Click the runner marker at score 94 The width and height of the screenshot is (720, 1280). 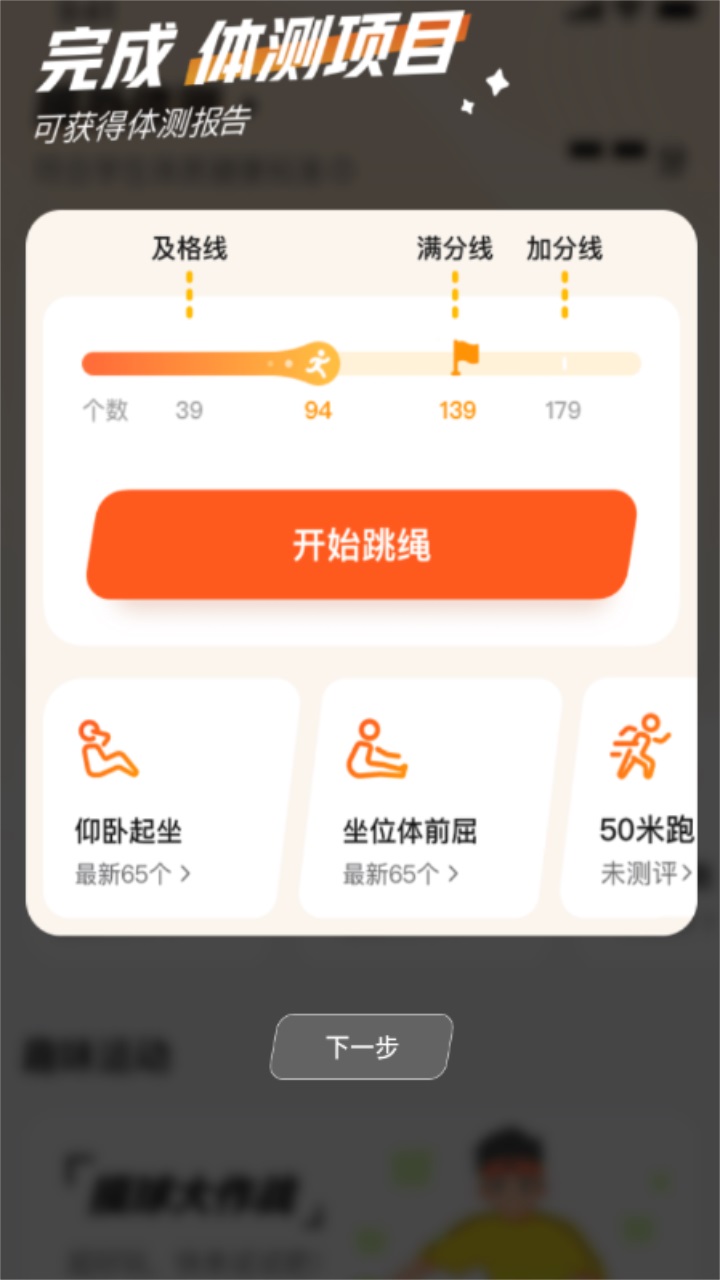tap(318, 363)
